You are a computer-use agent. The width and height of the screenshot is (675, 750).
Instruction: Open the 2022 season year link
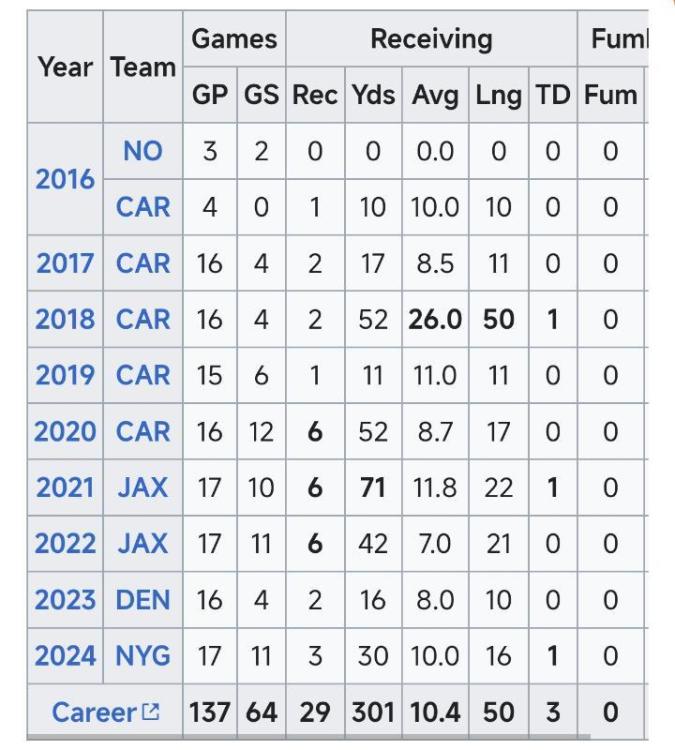(x=65, y=543)
